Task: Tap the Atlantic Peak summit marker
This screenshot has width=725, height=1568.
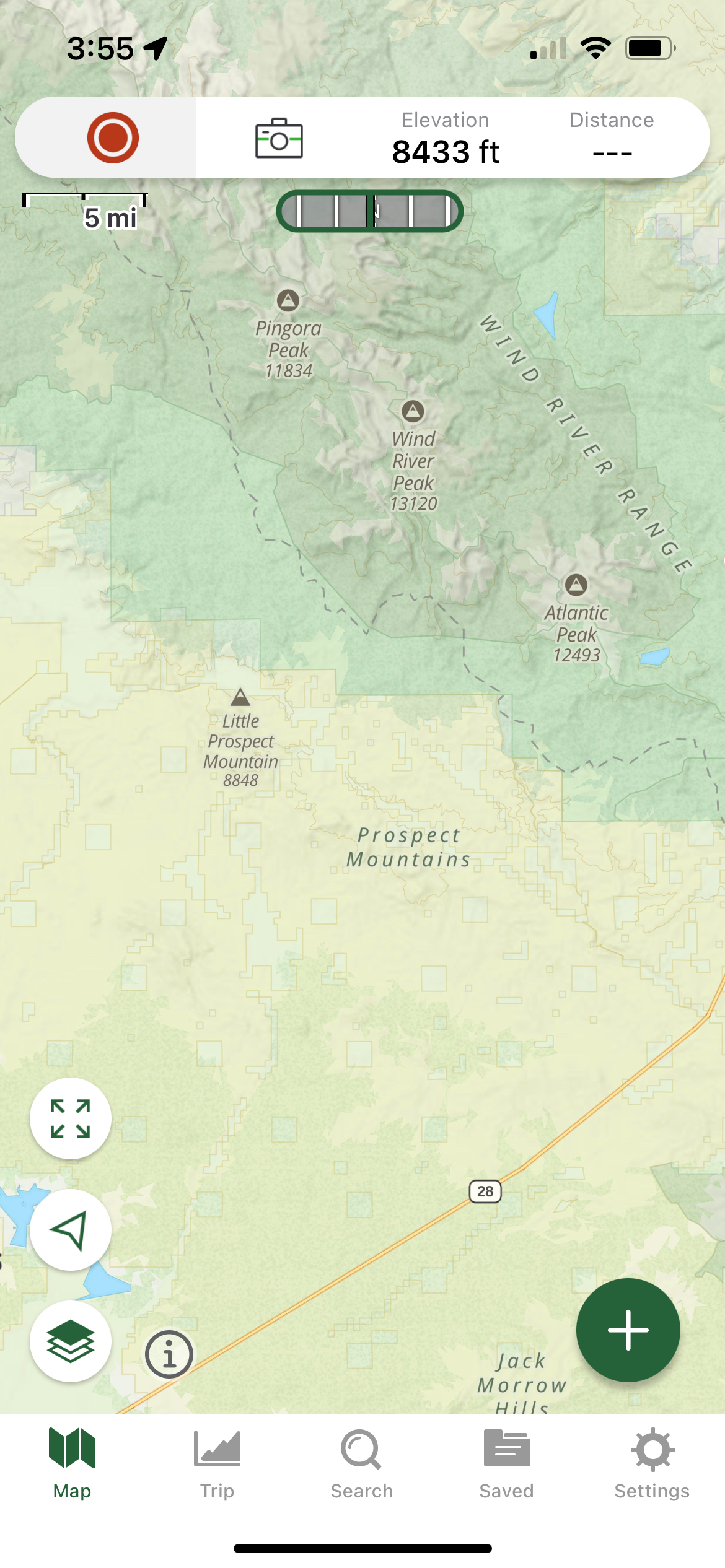Action: [x=576, y=584]
